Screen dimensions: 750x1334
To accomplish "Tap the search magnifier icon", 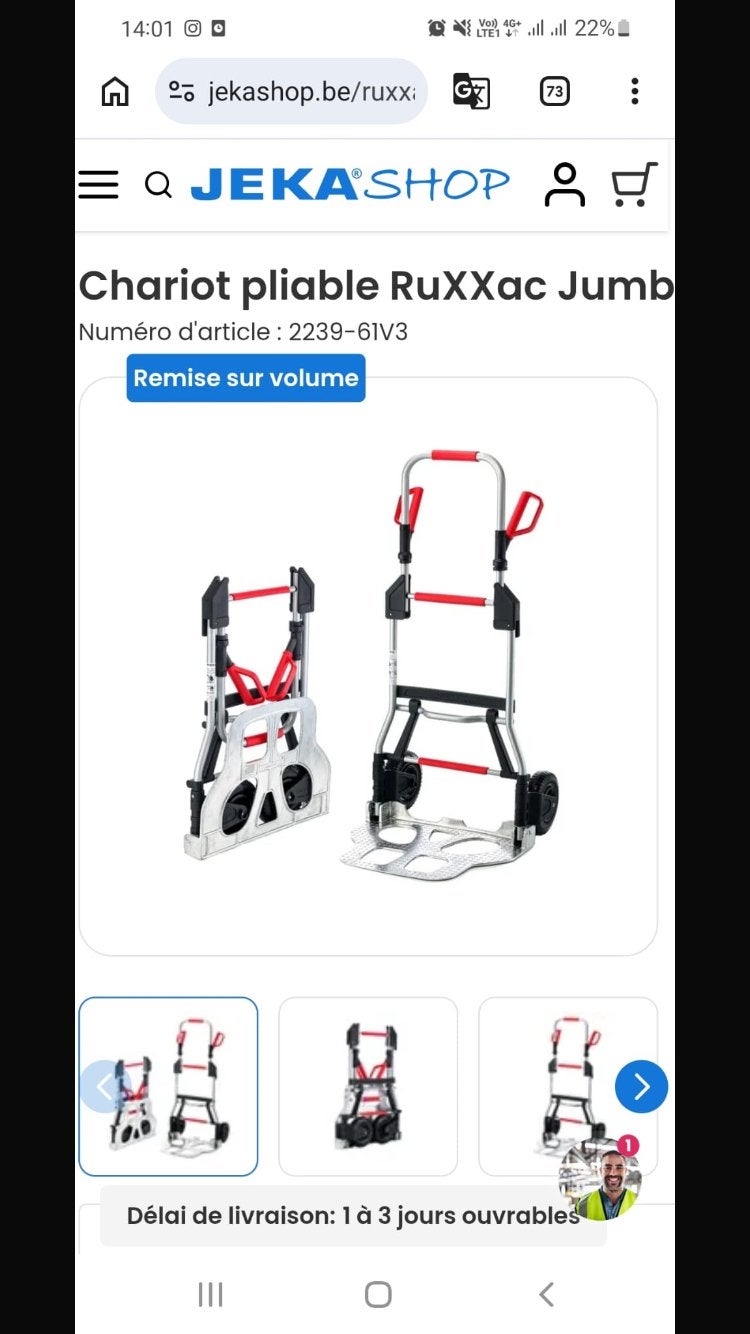I will click(158, 185).
